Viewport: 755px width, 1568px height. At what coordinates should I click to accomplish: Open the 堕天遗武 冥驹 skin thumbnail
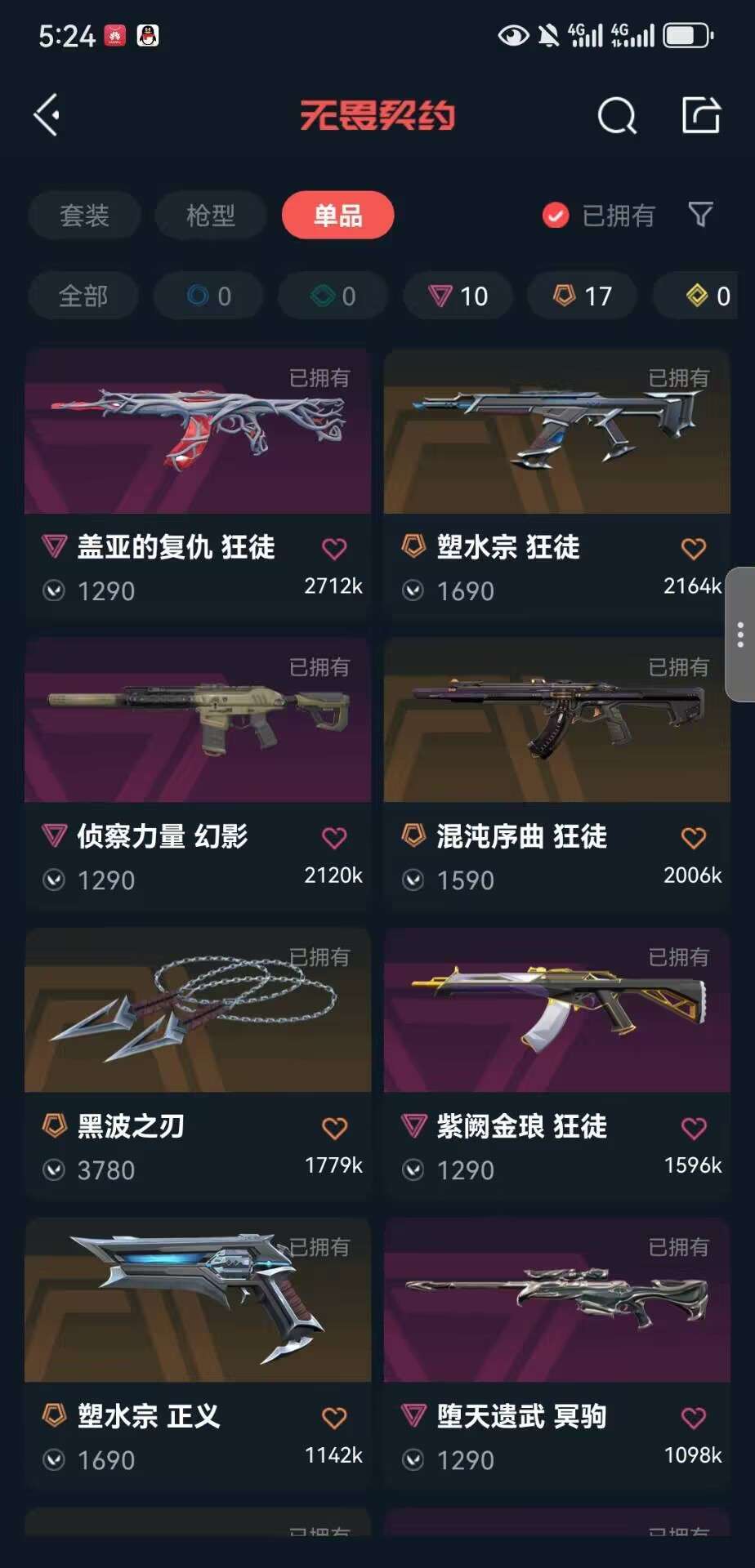click(x=556, y=1300)
